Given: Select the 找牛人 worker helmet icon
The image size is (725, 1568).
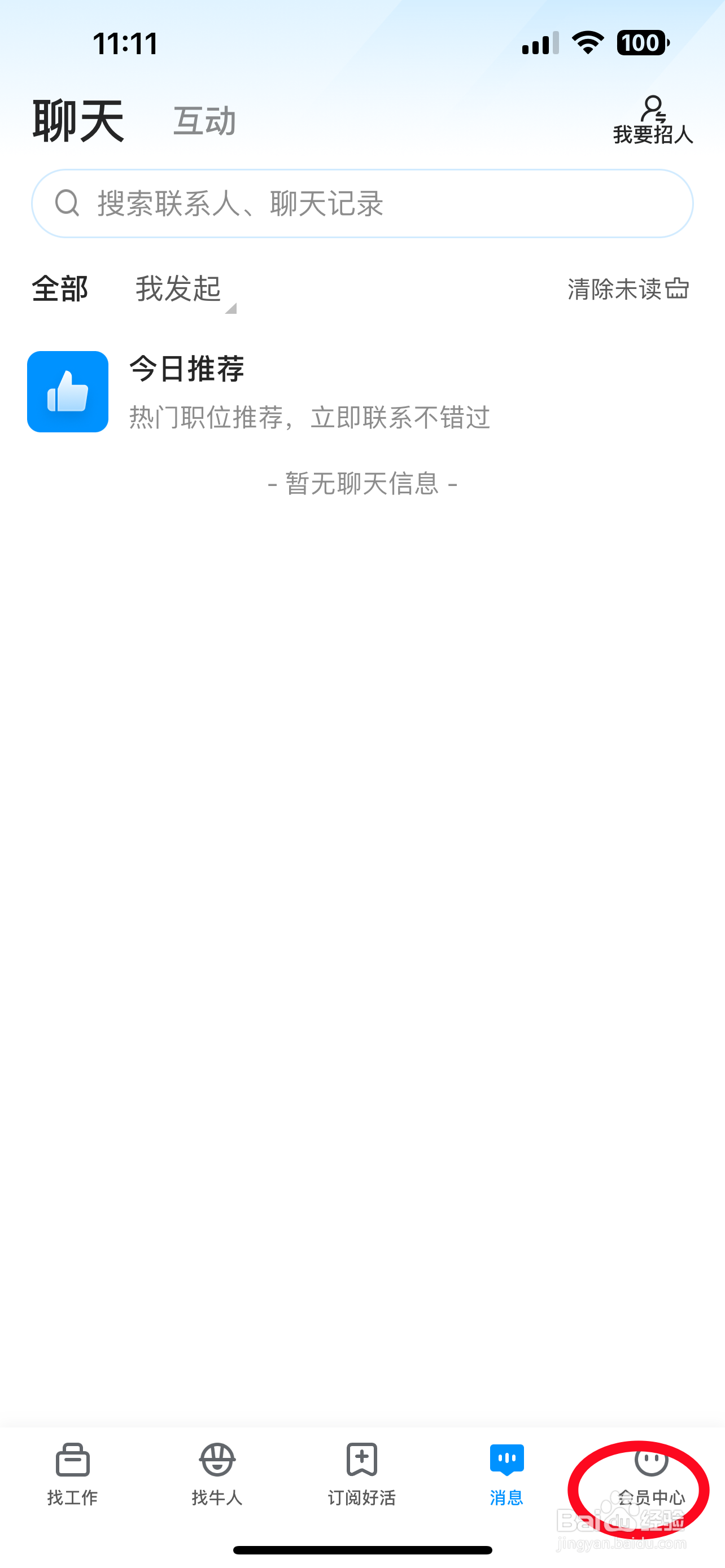Looking at the screenshot, I should point(216,1461).
